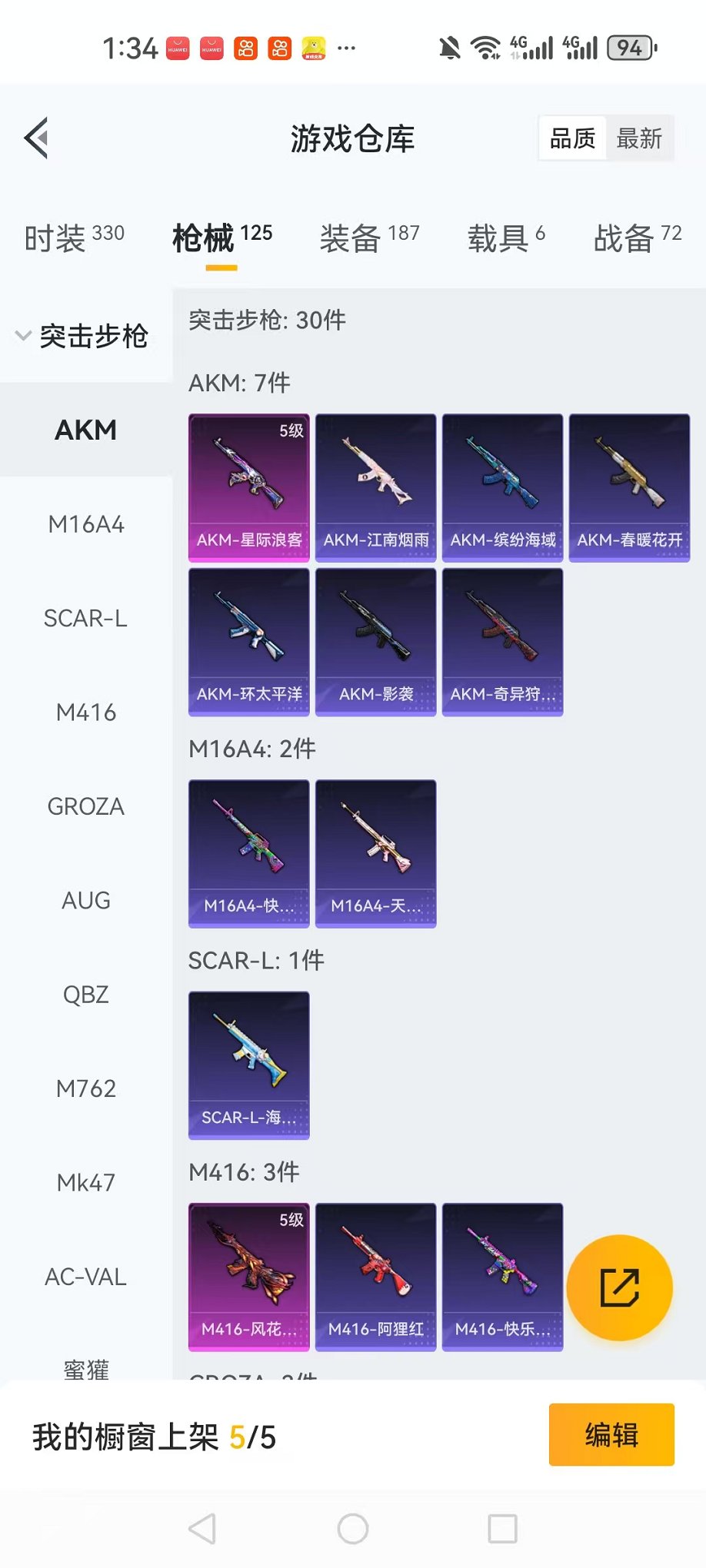Screen dimensions: 706x1568
Task: Choose AUG from the weapon list
Action: [86, 901]
